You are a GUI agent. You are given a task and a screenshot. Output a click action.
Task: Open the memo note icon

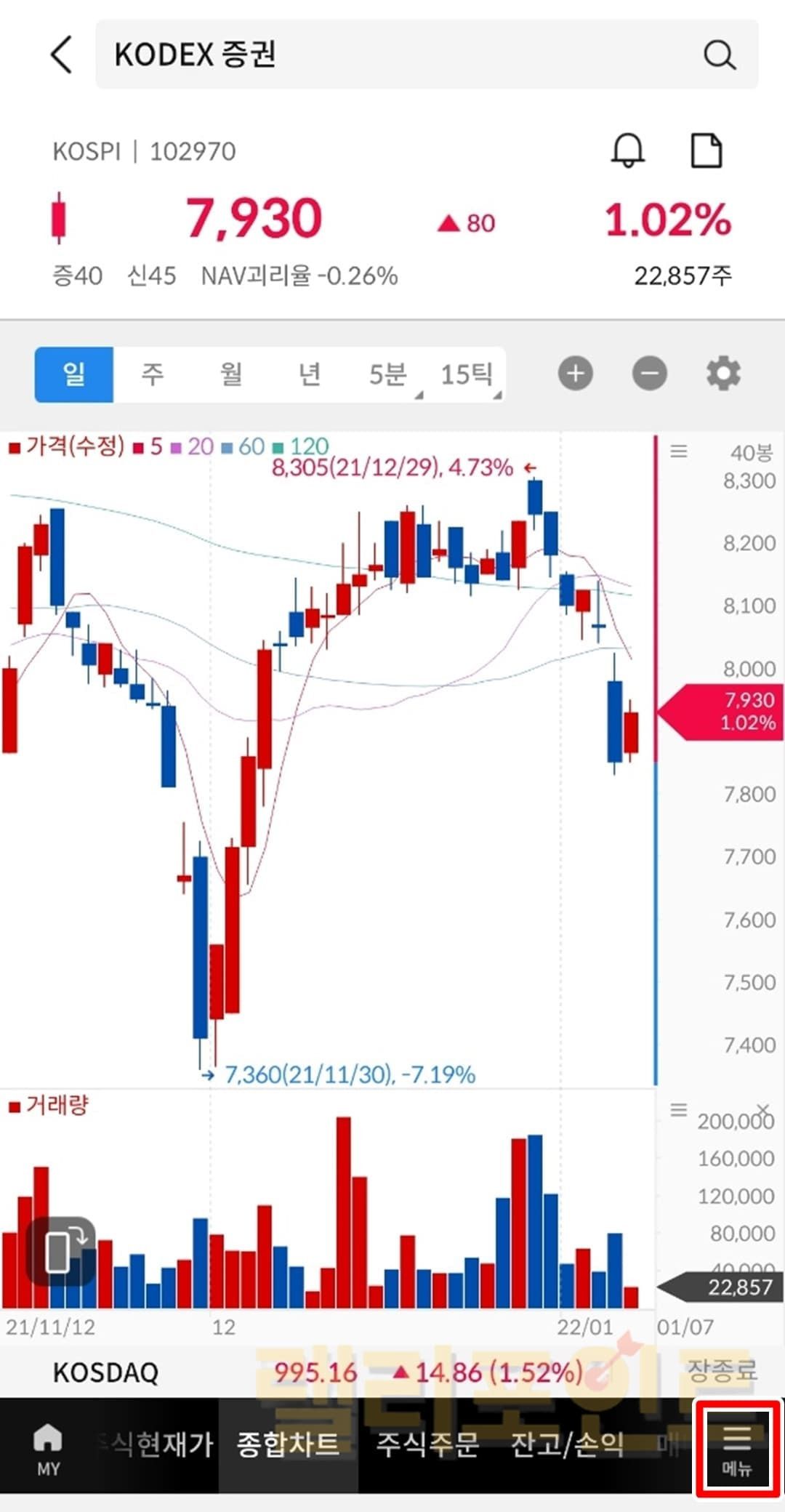(x=706, y=150)
